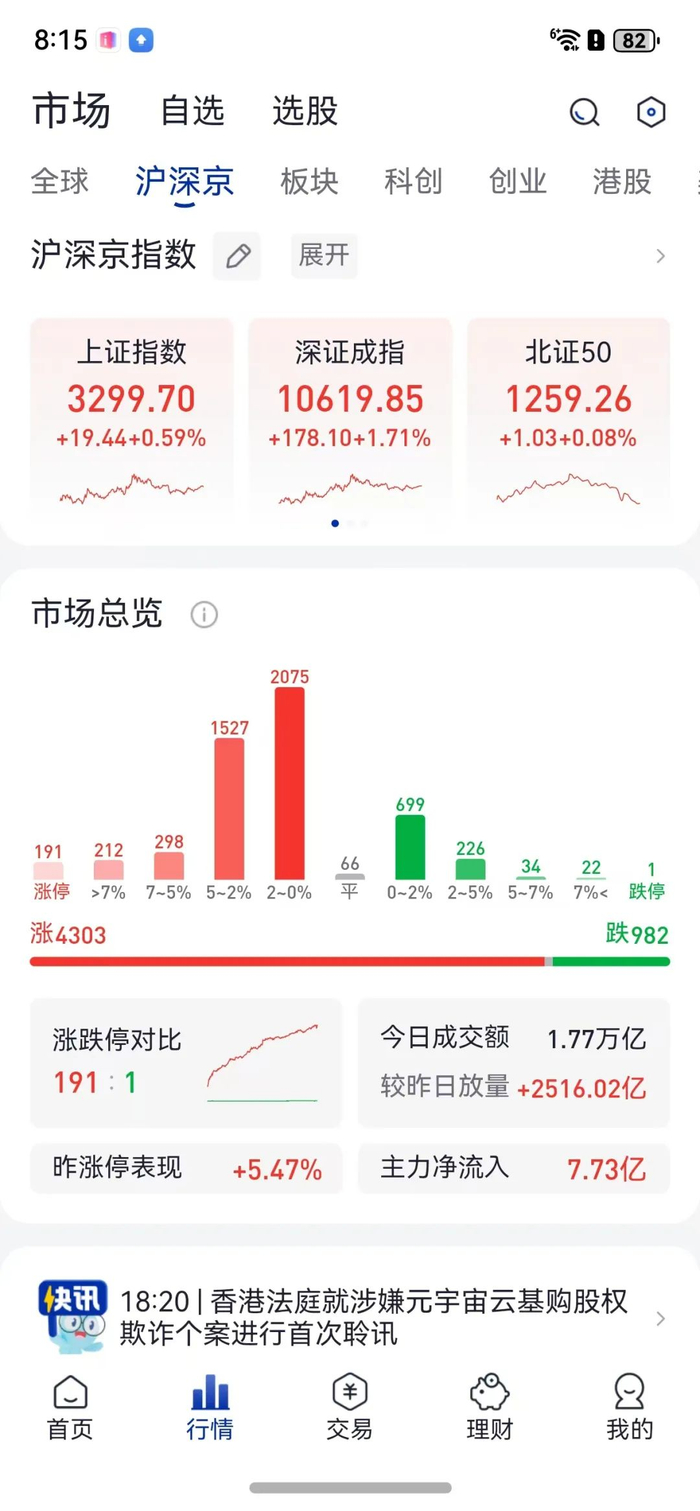Open the hexagon settings icon
Image resolution: width=700 pixels, height=1511 pixels.
coord(651,112)
